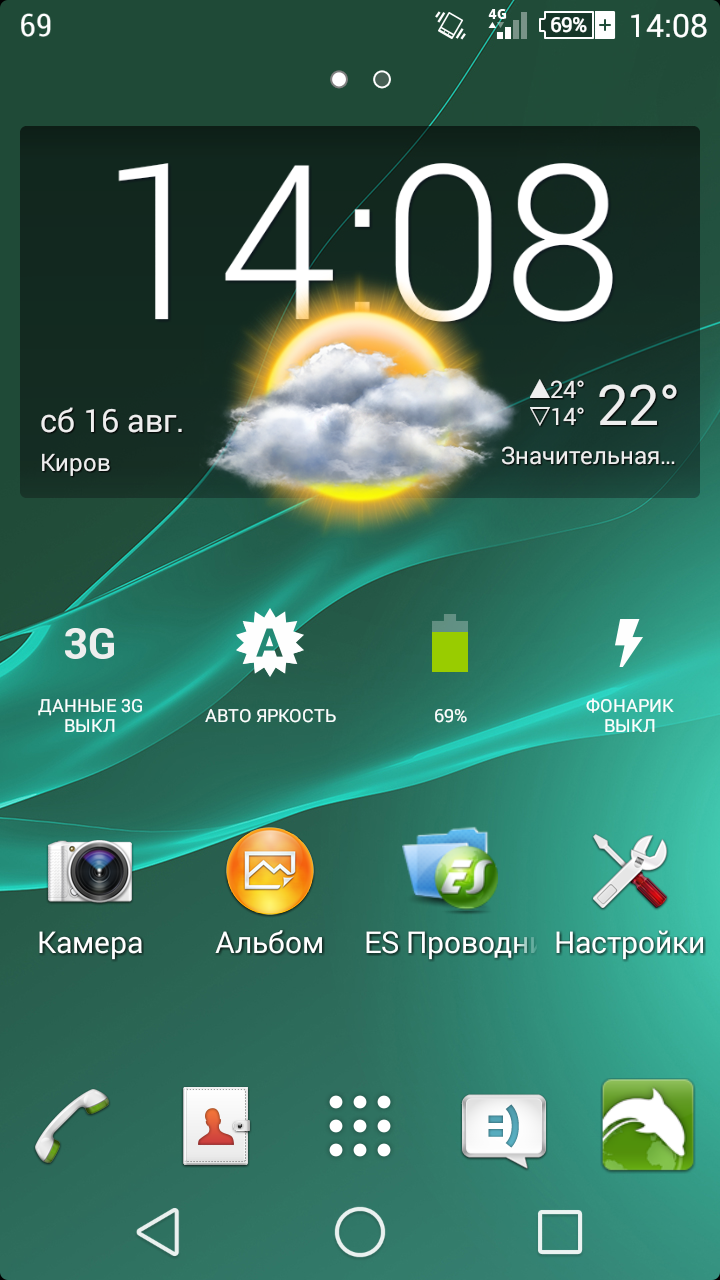Switch to second home screen page
This screenshot has height=1280, width=720.
(382, 80)
